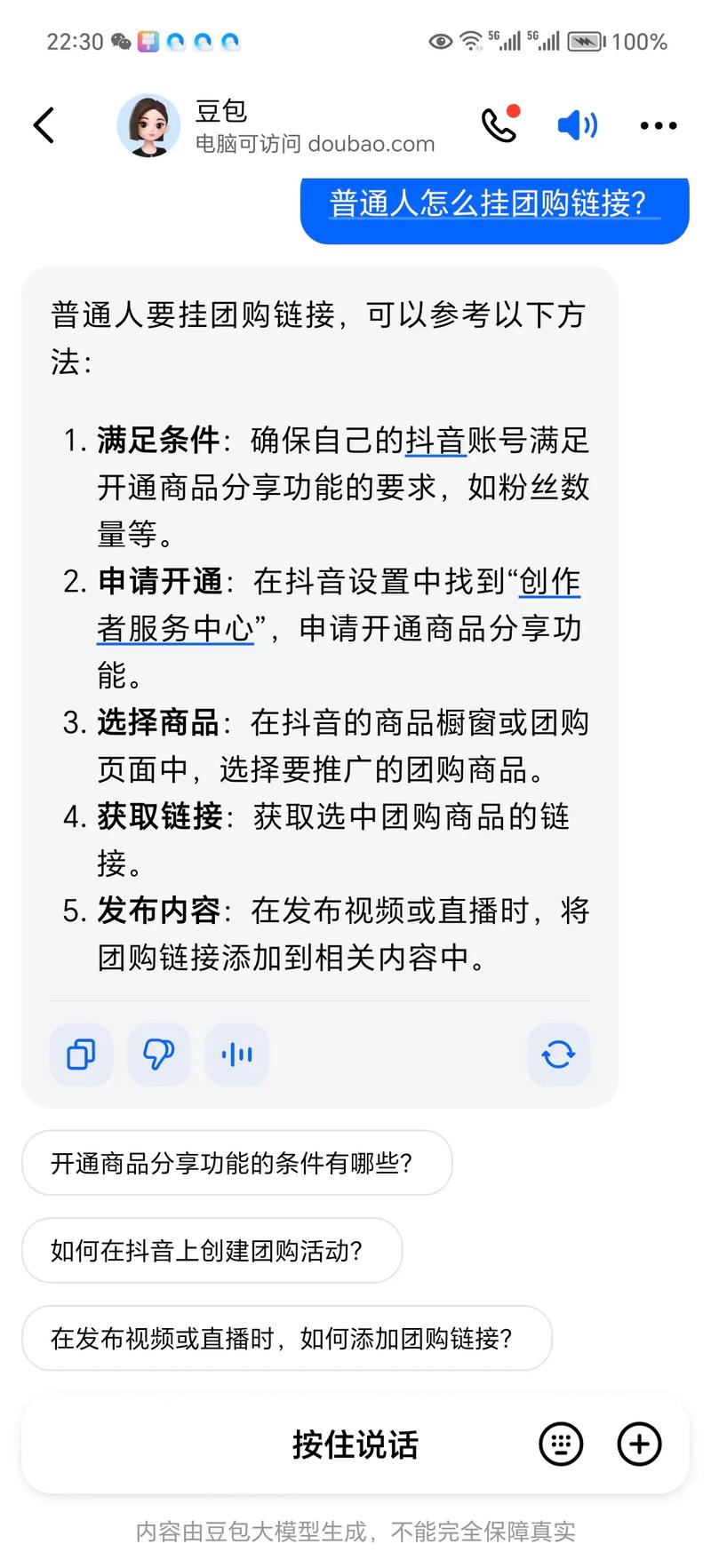This screenshot has width=711, height=1568.
Task: Ask 开通商品分享功能的条件有哪些?
Action: pyautogui.click(x=236, y=1163)
